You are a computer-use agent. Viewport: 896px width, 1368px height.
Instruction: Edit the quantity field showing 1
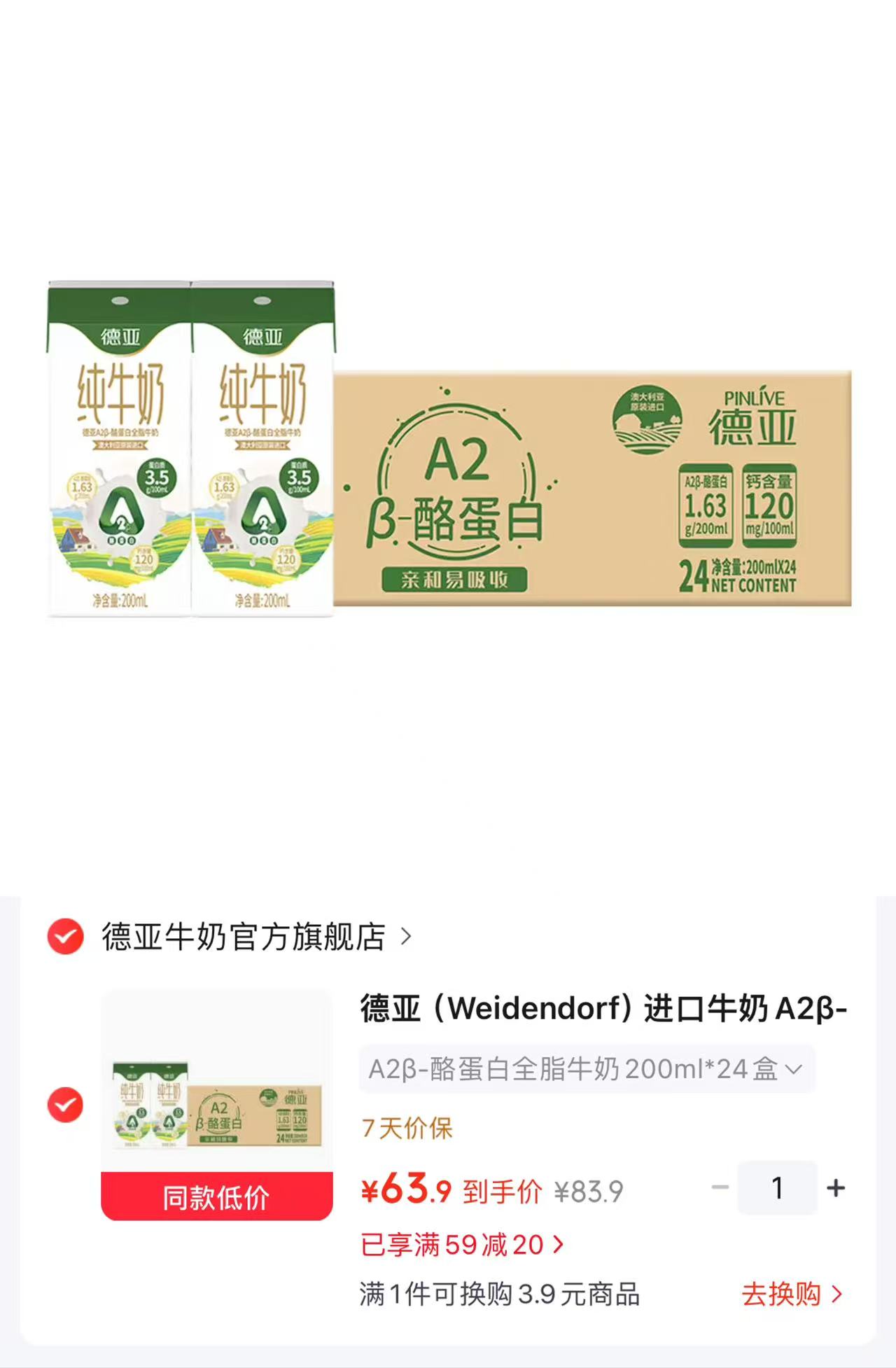[777, 1188]
